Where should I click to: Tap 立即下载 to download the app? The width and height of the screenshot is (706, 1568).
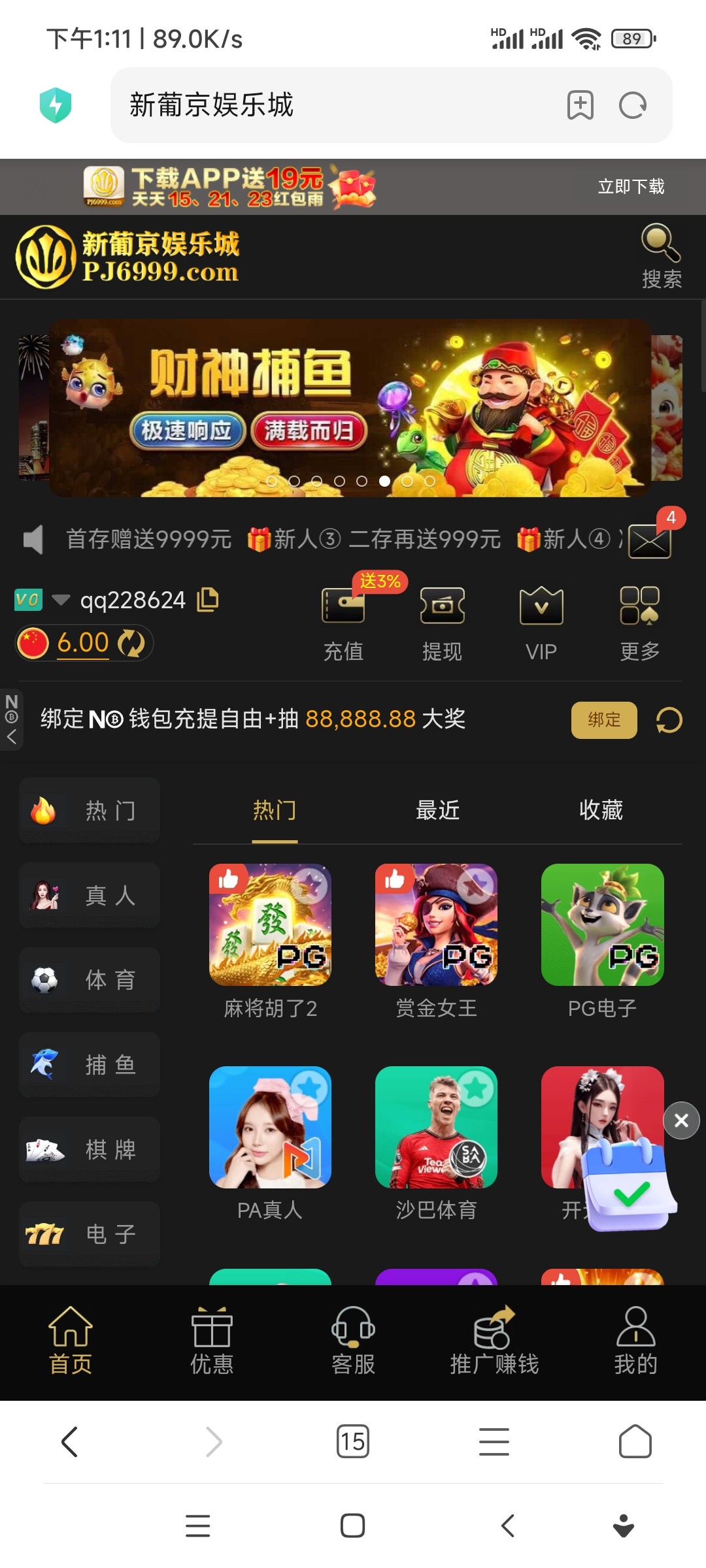coord(631,187)
